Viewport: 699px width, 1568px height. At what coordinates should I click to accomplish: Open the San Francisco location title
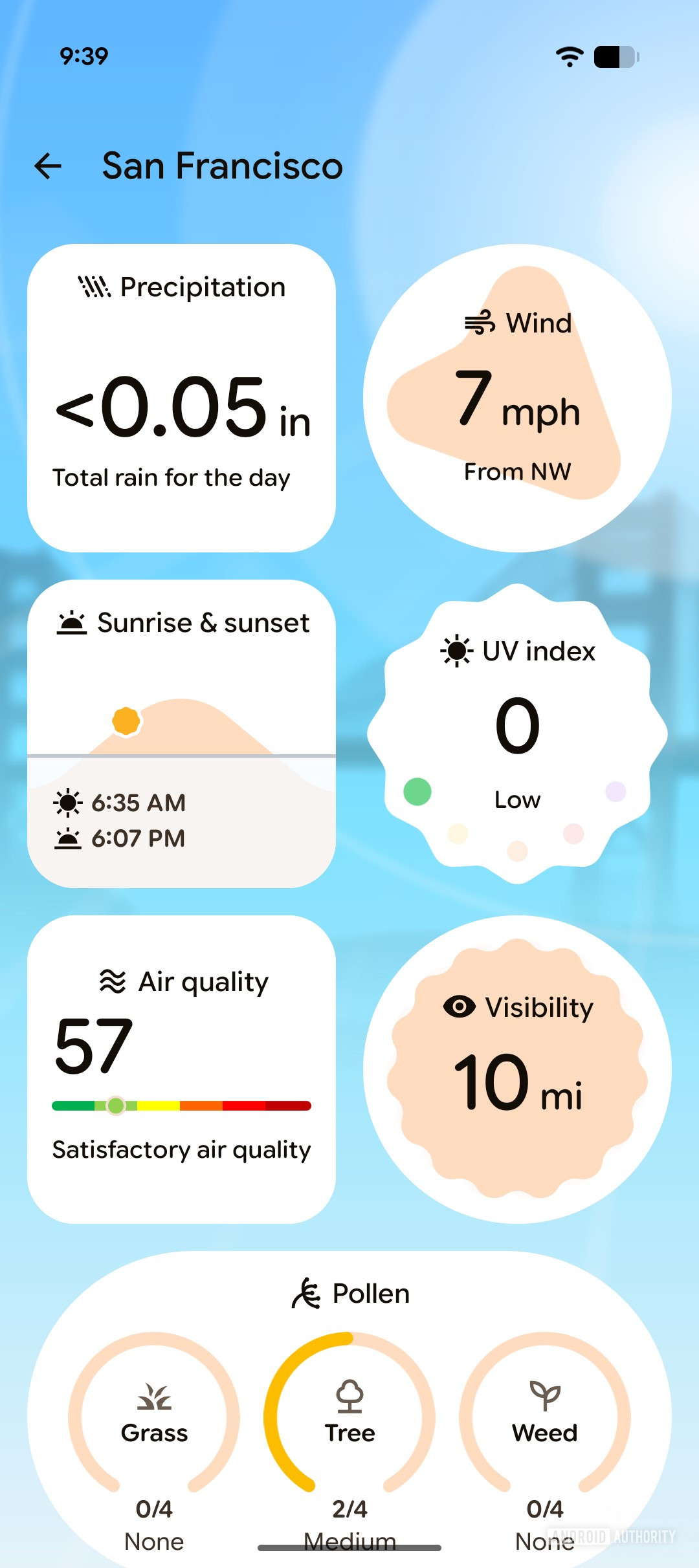(221, 166)
